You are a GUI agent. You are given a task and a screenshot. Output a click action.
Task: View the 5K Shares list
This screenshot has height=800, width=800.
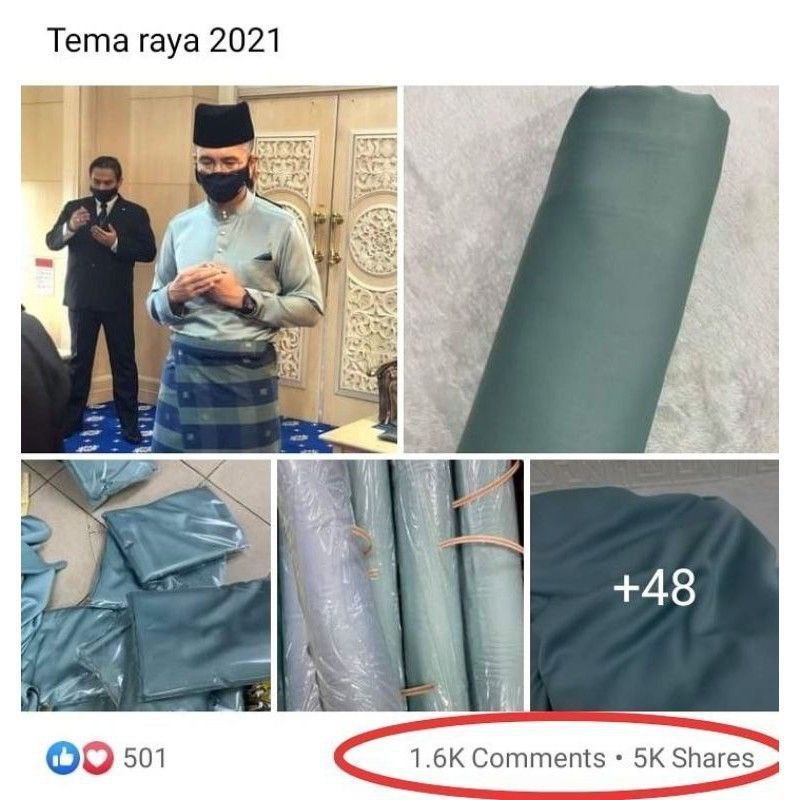pos(693,758)
